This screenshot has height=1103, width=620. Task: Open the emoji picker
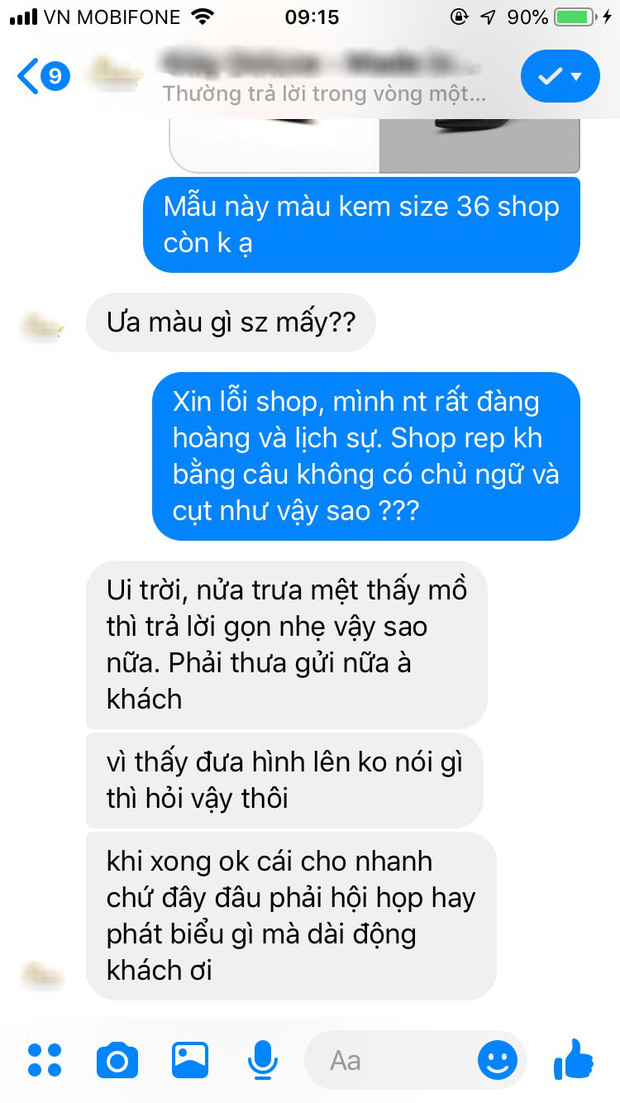click(x=497, y=1060)
